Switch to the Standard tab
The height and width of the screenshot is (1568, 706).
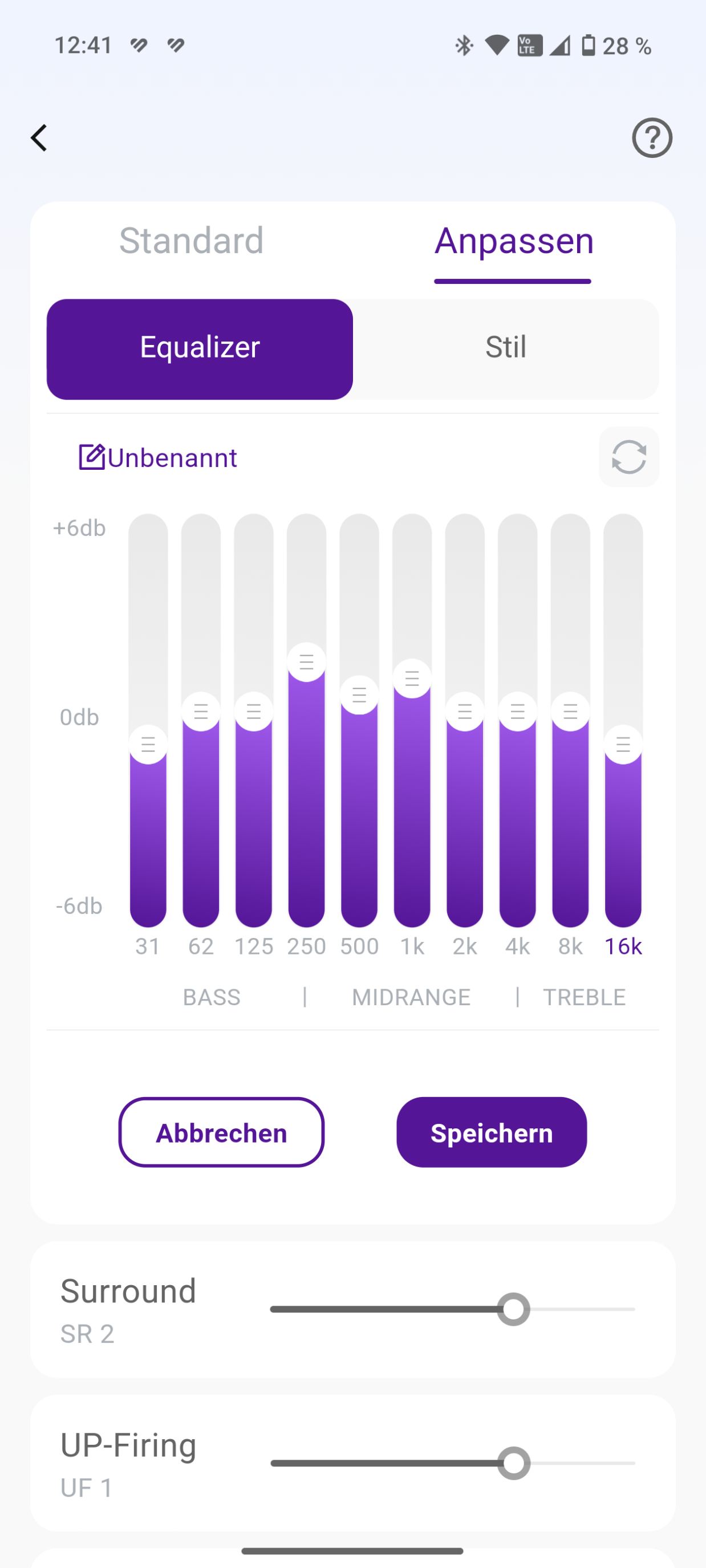(191, 241)
